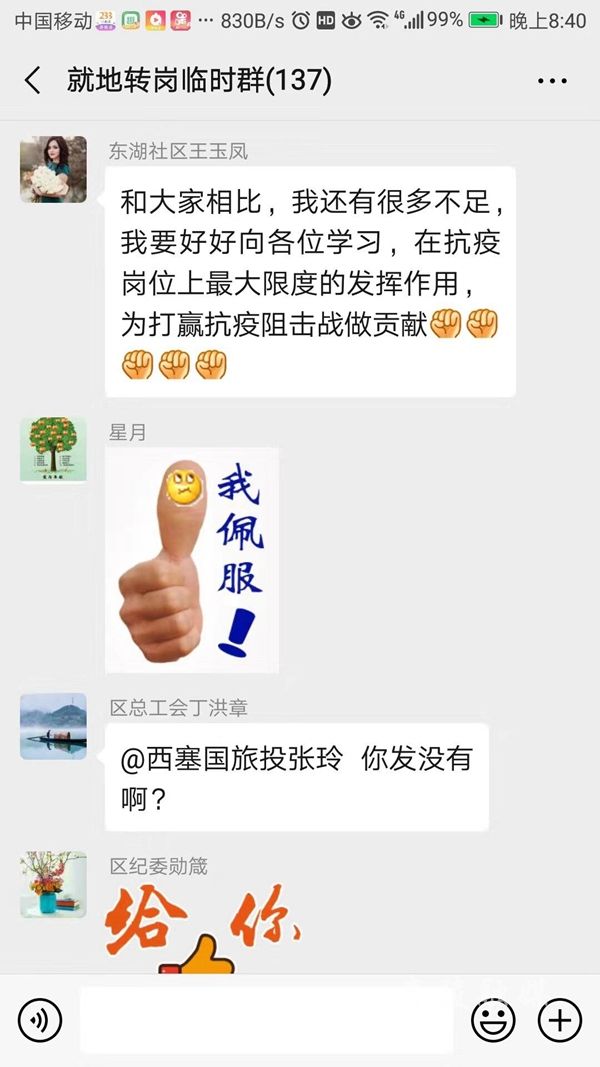Open 区纪委勋箴's profile avatar
This screenshot has width=600, height=1067.
tap(53, 884)
